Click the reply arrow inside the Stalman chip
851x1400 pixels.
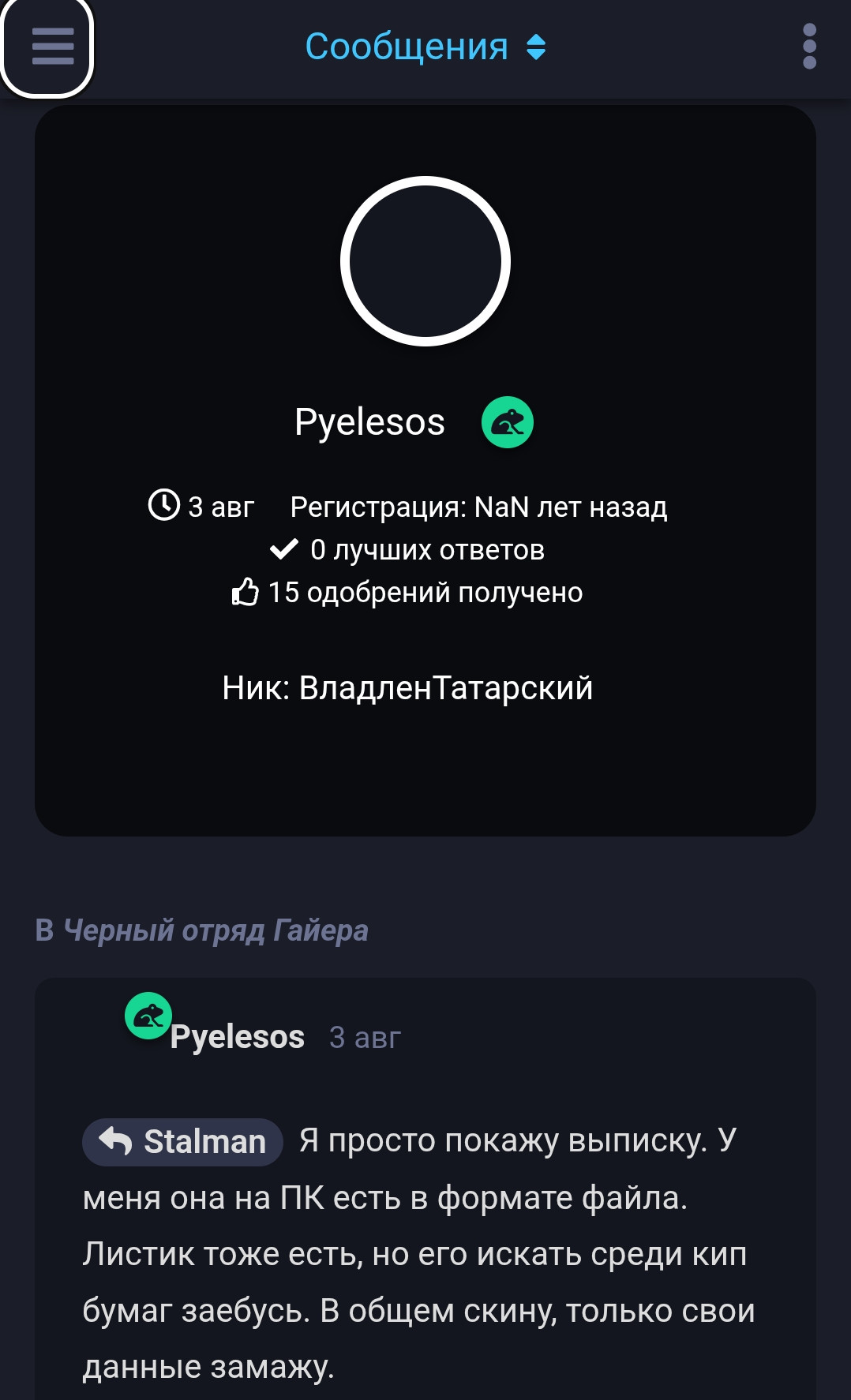pyautogui.click(x=113, y=1142)
